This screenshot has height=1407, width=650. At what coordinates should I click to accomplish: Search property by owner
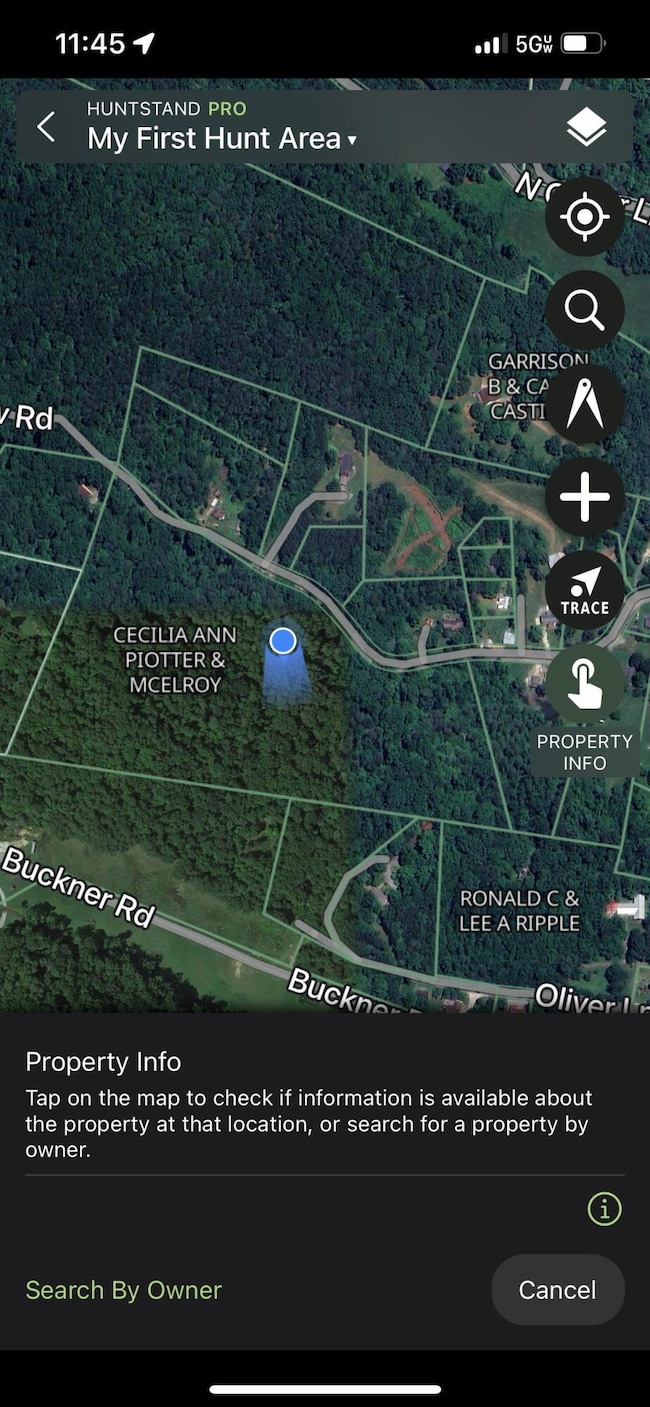(x=123, y=1290)
